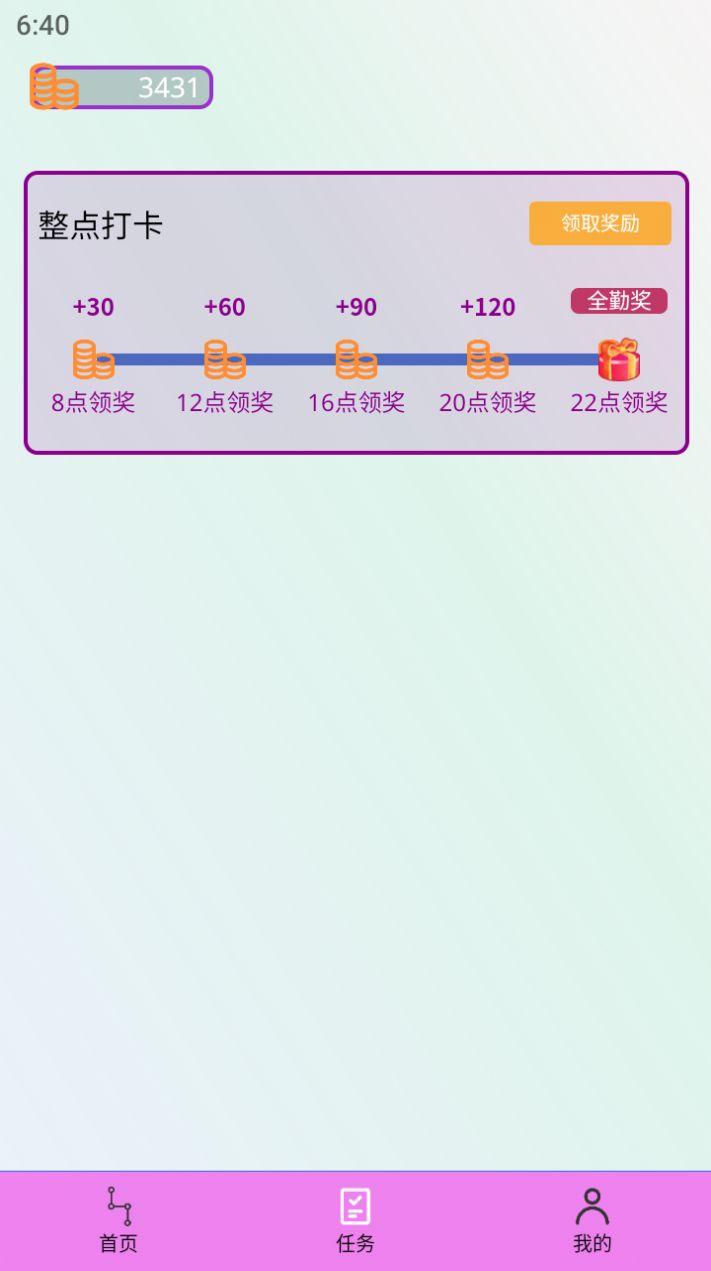The image size is (711, 1271).
Task: Tap the 22点领奖 gift box
Action: (619, 360)
